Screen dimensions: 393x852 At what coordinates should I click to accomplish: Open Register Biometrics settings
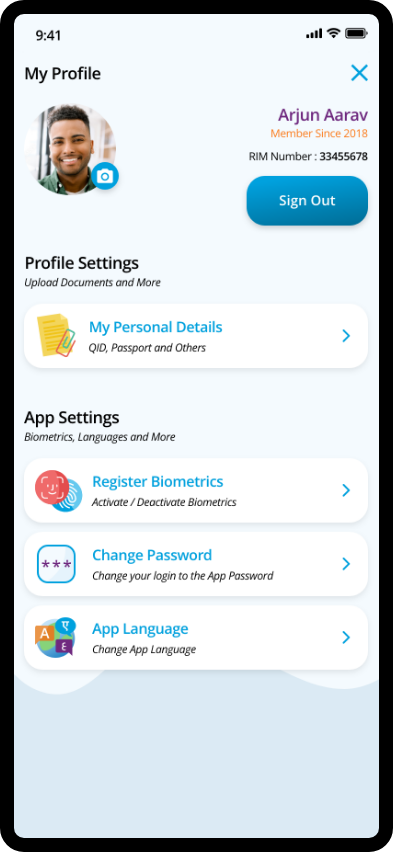coord(196,490)
